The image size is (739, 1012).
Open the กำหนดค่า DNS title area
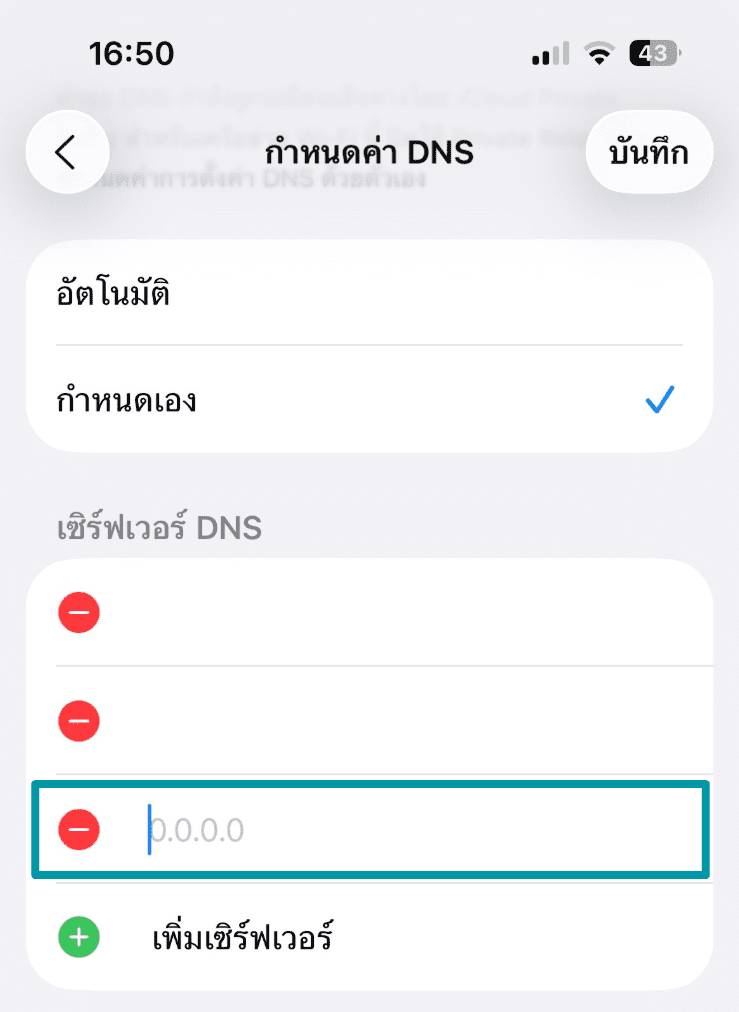pyautogui.click(x=369, y=152)
